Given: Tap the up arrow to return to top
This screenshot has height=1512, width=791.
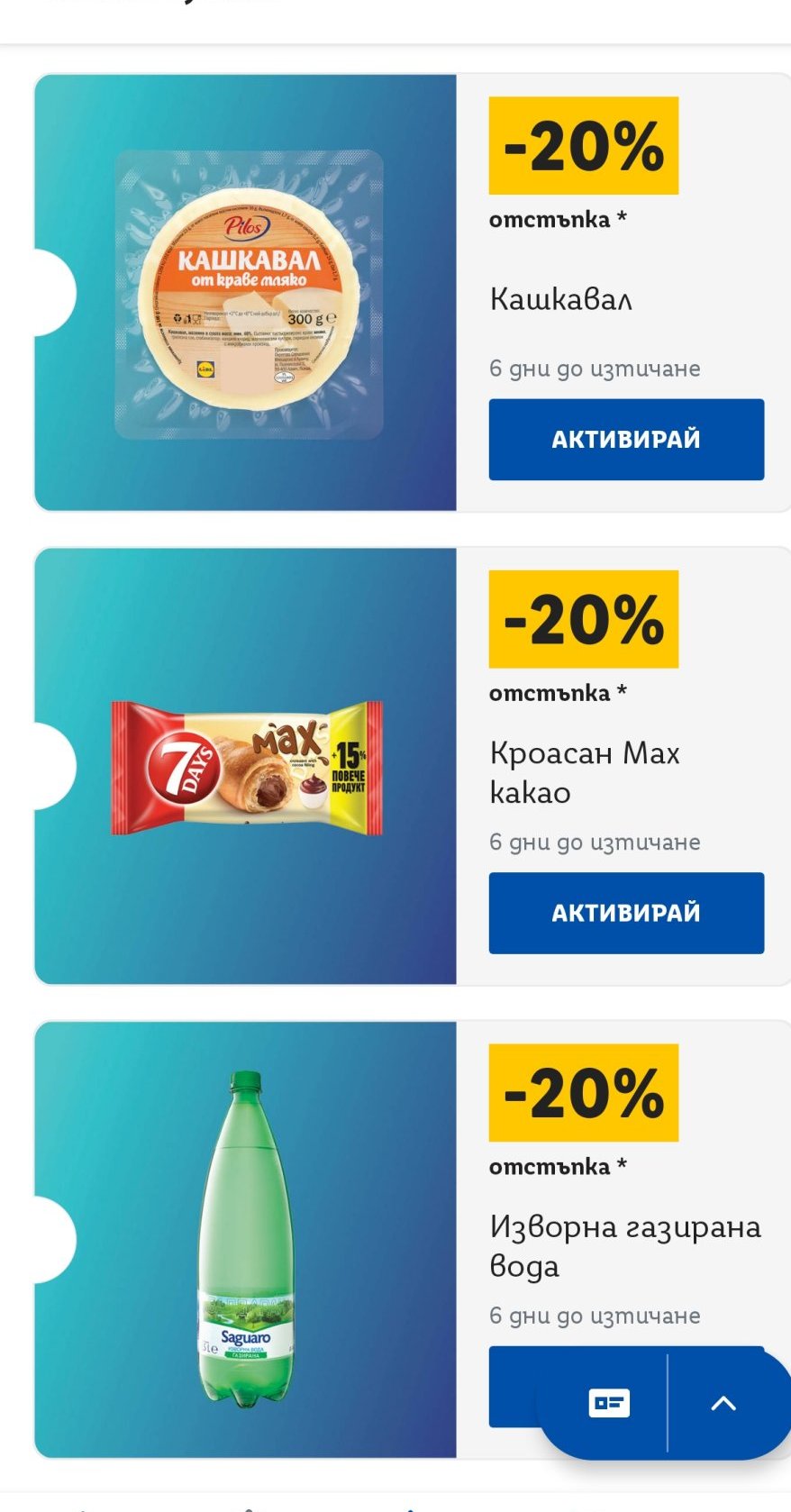Looking at the screenshot, I should [723, 1402].
